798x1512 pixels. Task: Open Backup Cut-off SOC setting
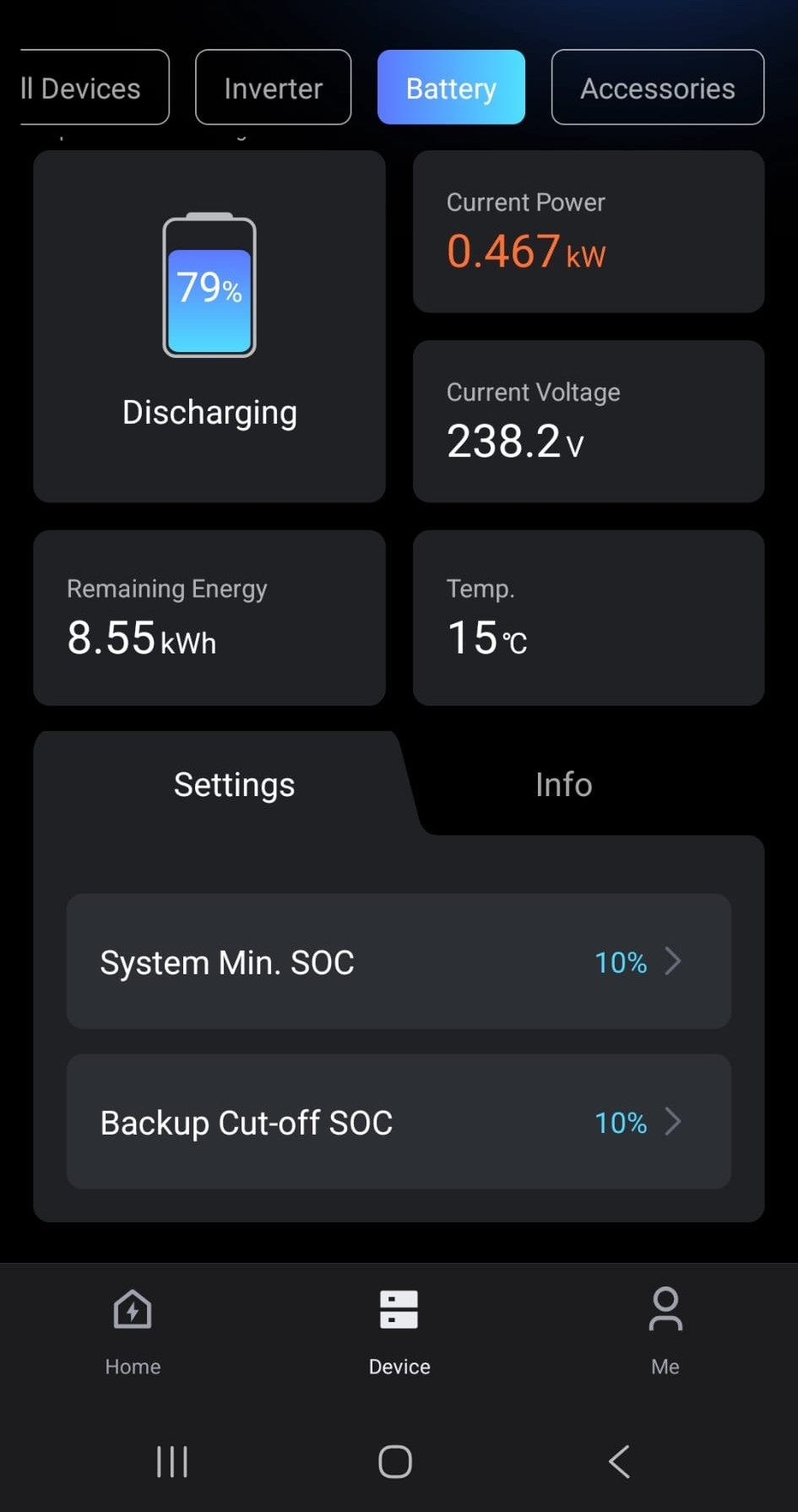point(399,1122)
